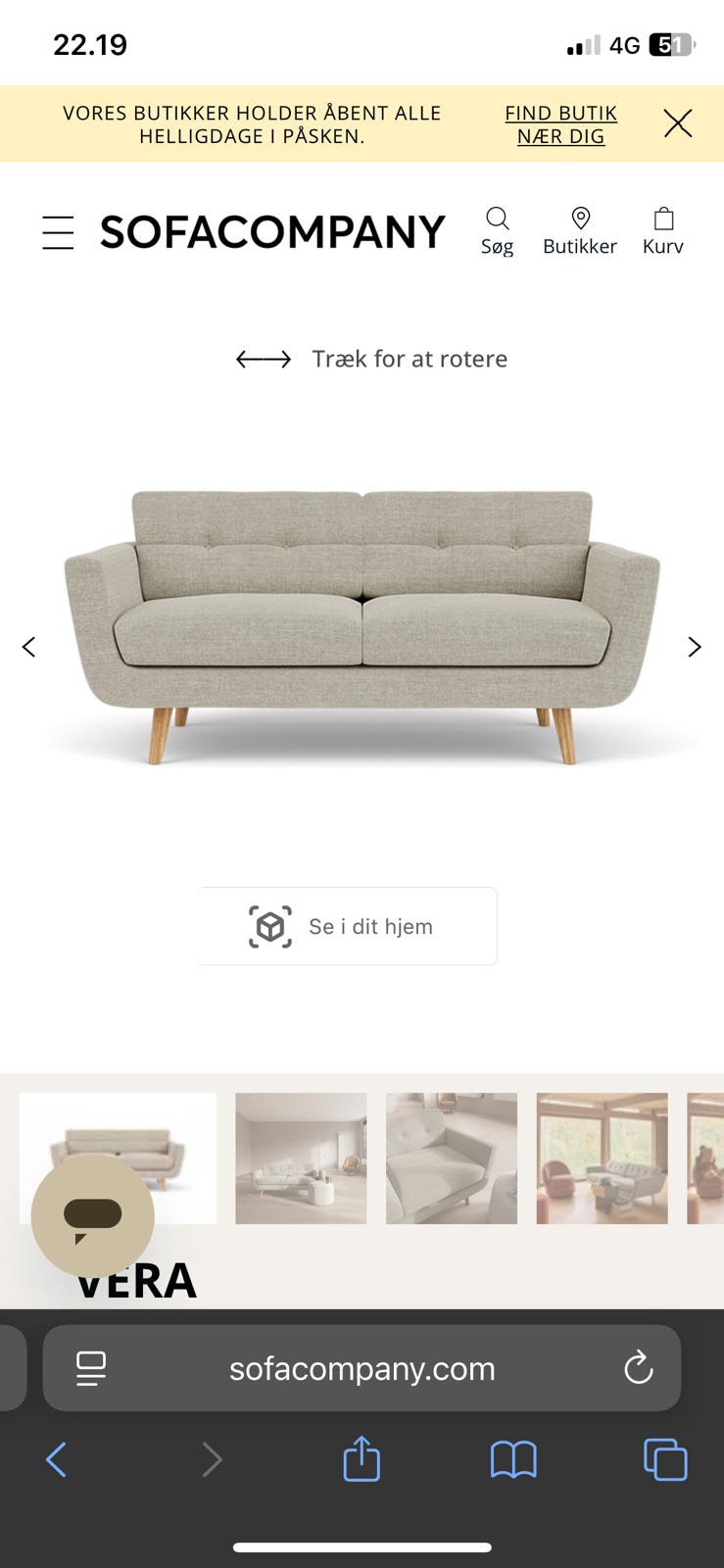Open the hamburger menu
The height and width of the screenshot is (1568, 724).
click(58, 232)
